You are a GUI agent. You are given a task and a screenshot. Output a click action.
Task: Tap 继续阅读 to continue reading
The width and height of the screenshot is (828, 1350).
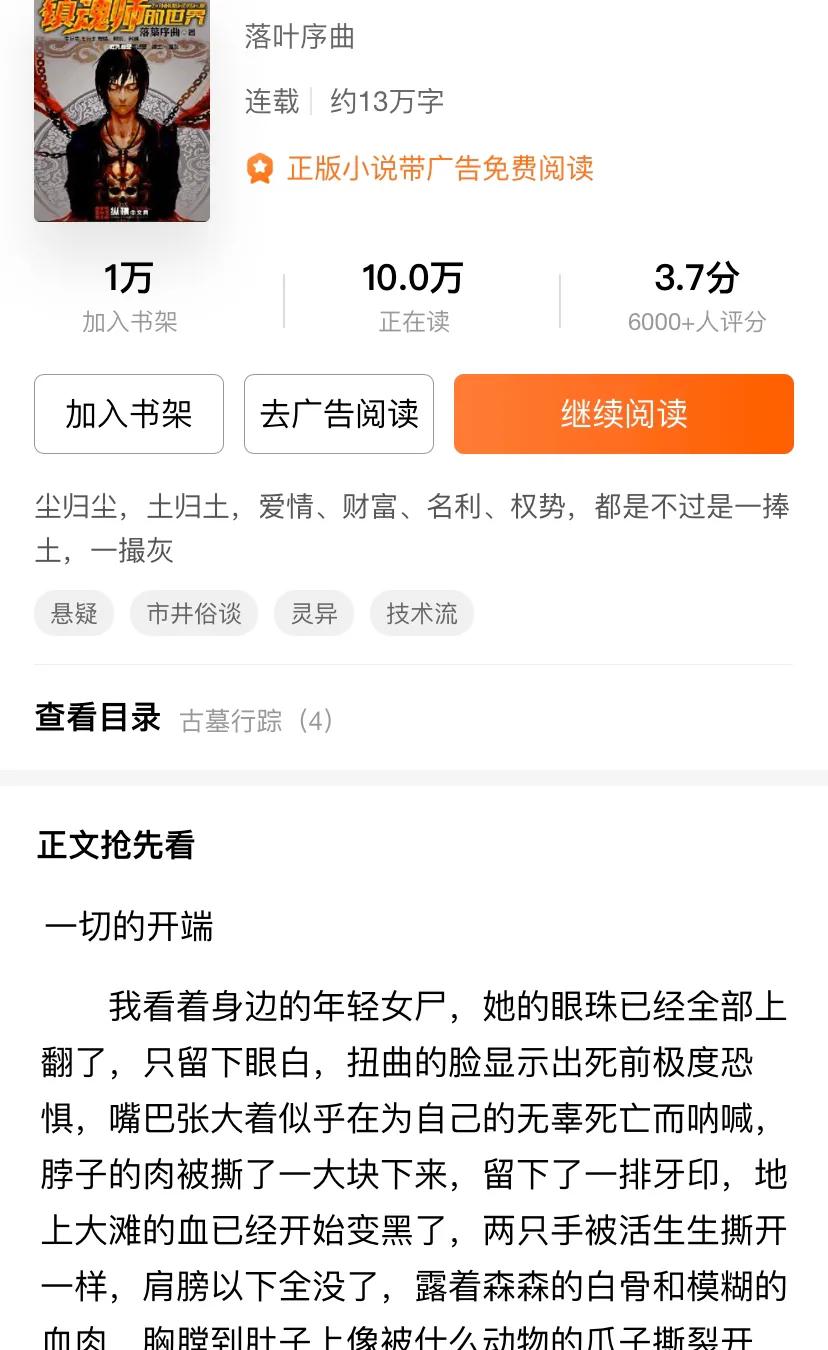[x=624, y=414]
